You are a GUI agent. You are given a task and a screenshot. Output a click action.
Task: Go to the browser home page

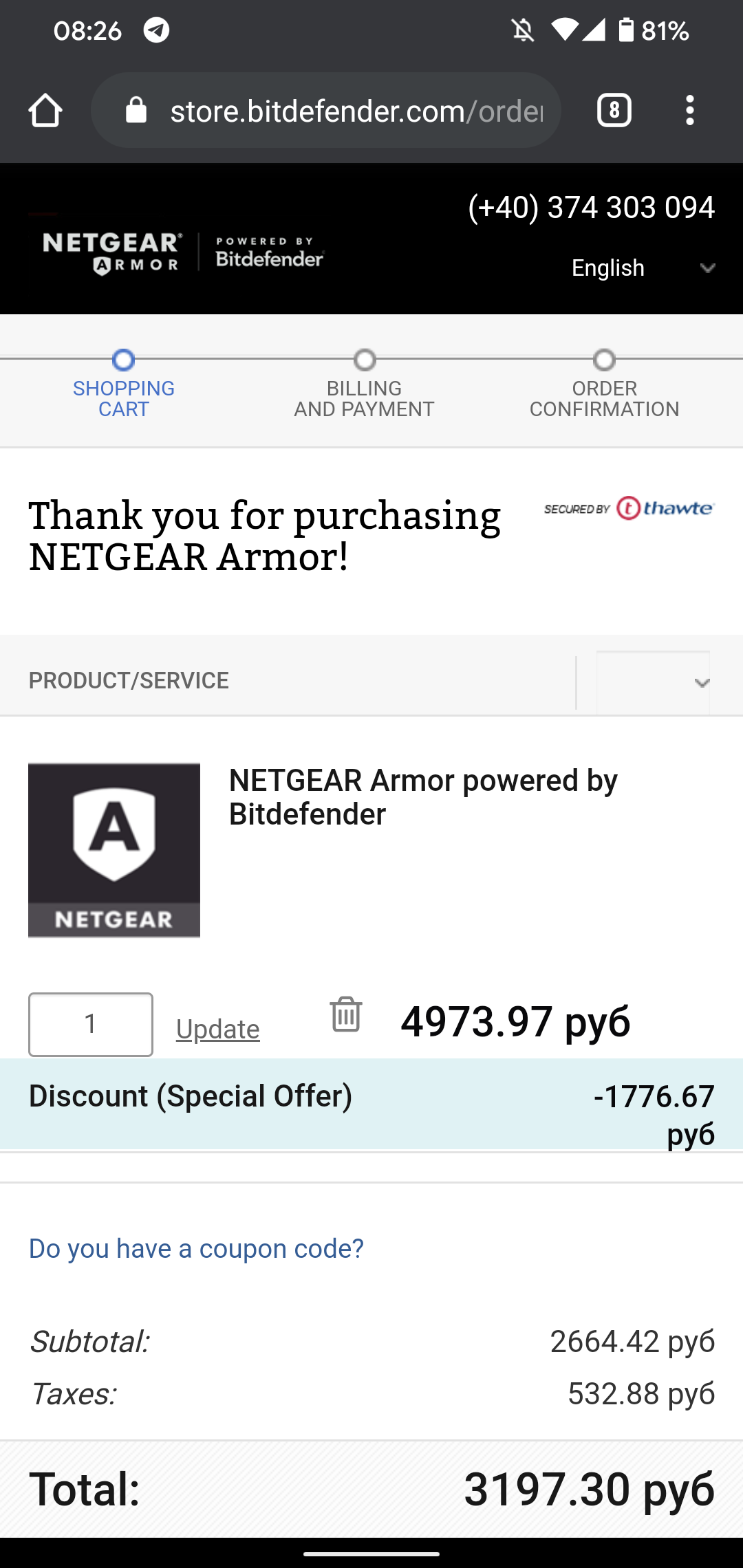[x=45, y=111]
